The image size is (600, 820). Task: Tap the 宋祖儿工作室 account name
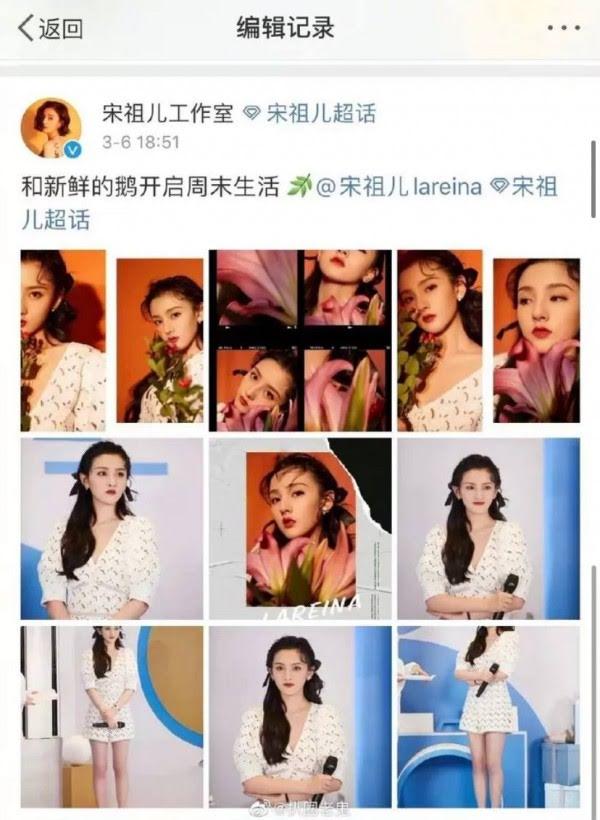[x=166, y=112]
